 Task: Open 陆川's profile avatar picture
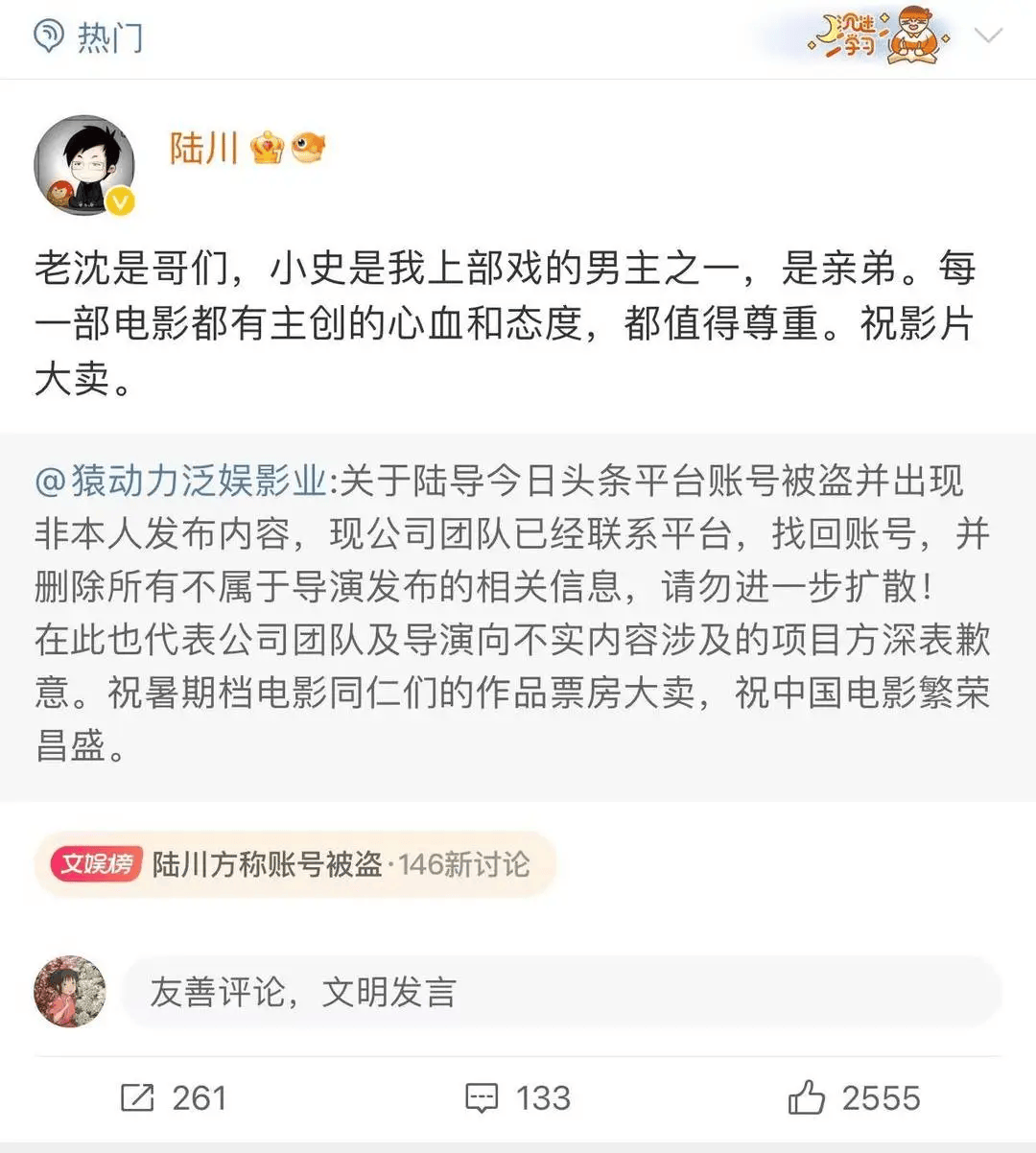84,163
